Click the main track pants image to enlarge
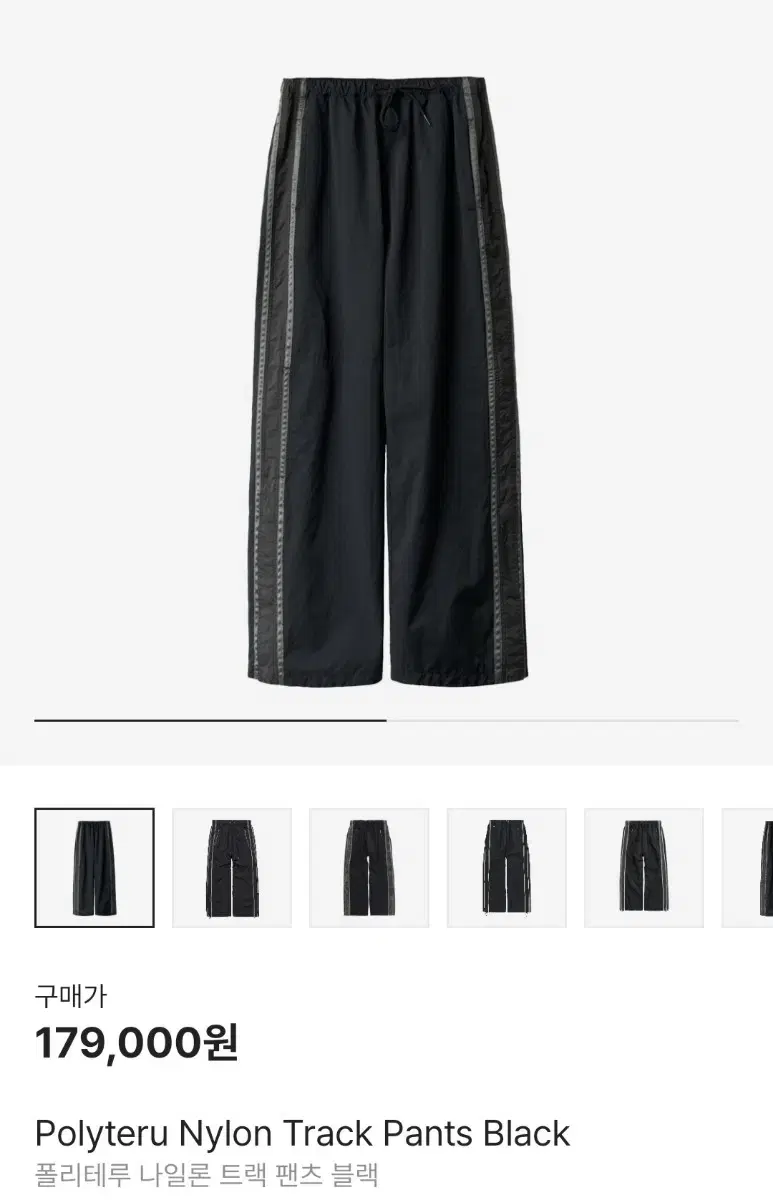The height and width of the screenshot is (1200, 773). [x=386, y=380]
